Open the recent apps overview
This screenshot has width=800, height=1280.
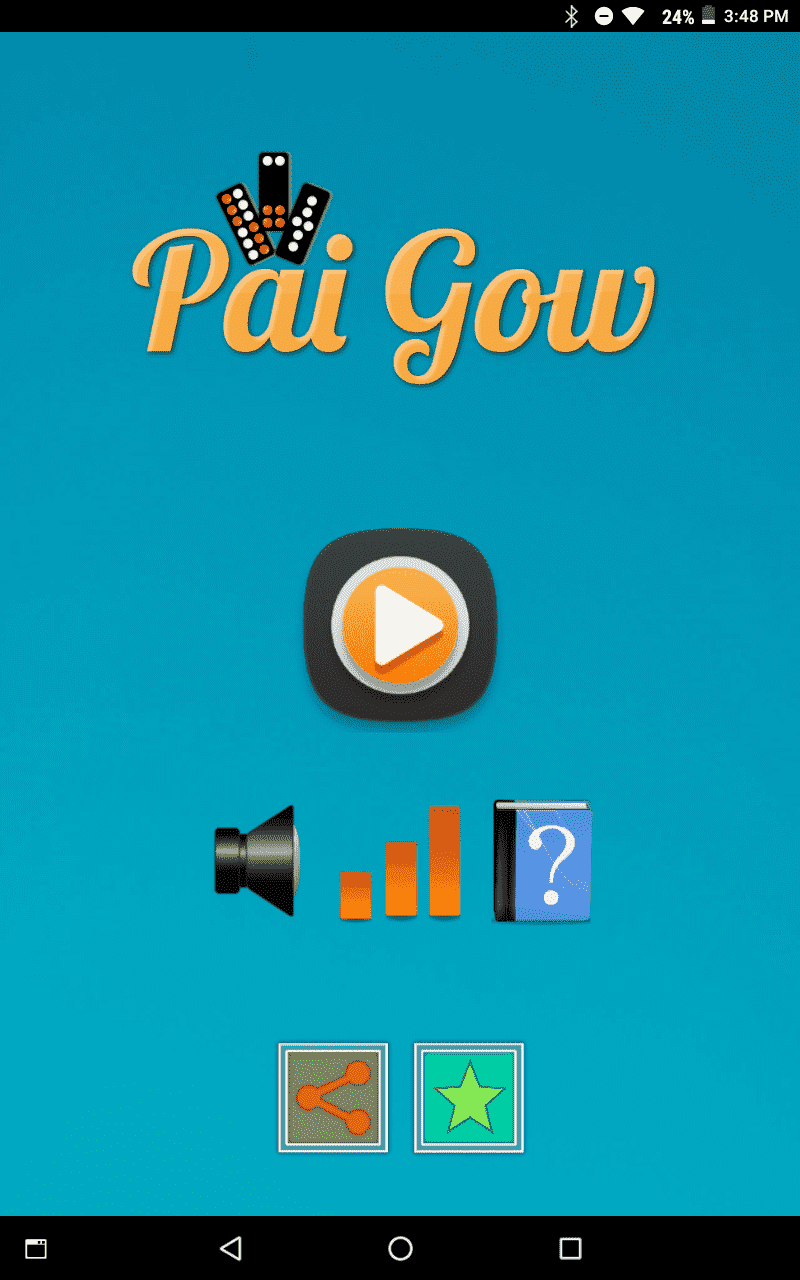pyautogui.click(x=570, y=1248)
